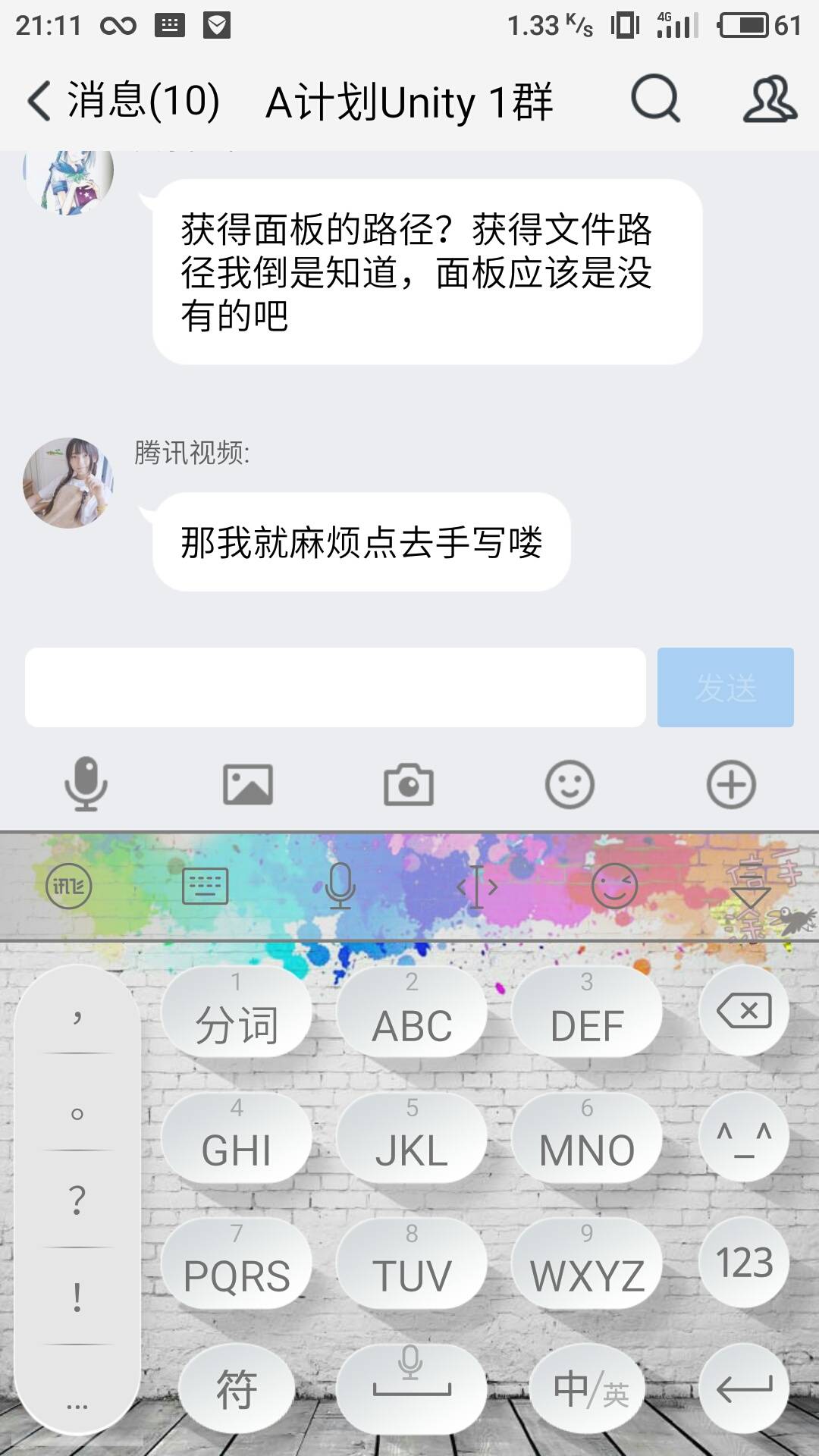Open the emoji smiley picker in the chat toolbar
The height and width of the screenshot is (1456, 819).
[x=570, y=784]
